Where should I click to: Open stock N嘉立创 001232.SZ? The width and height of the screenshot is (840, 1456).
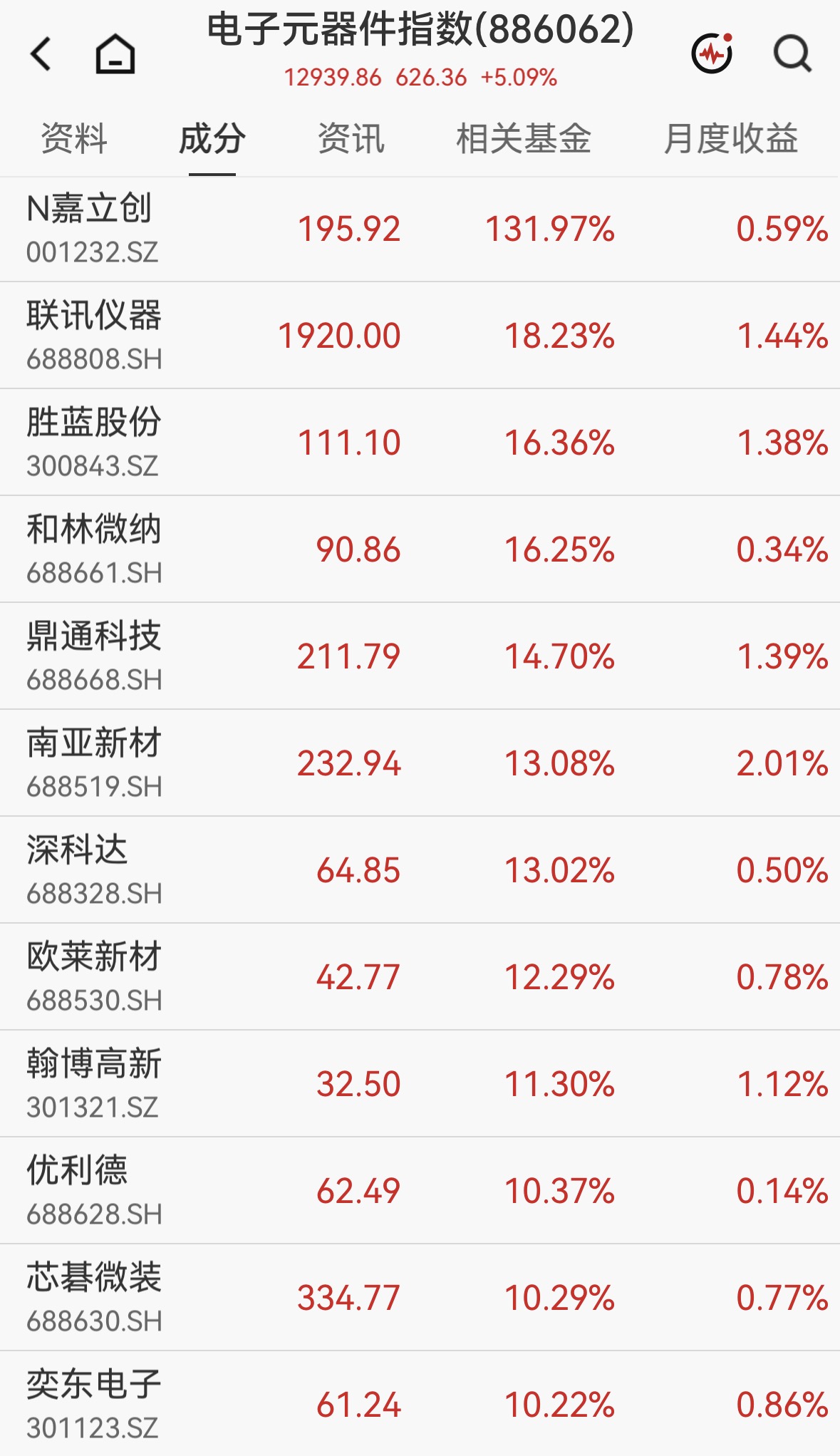pyautogui.click(x=420, y=229)
